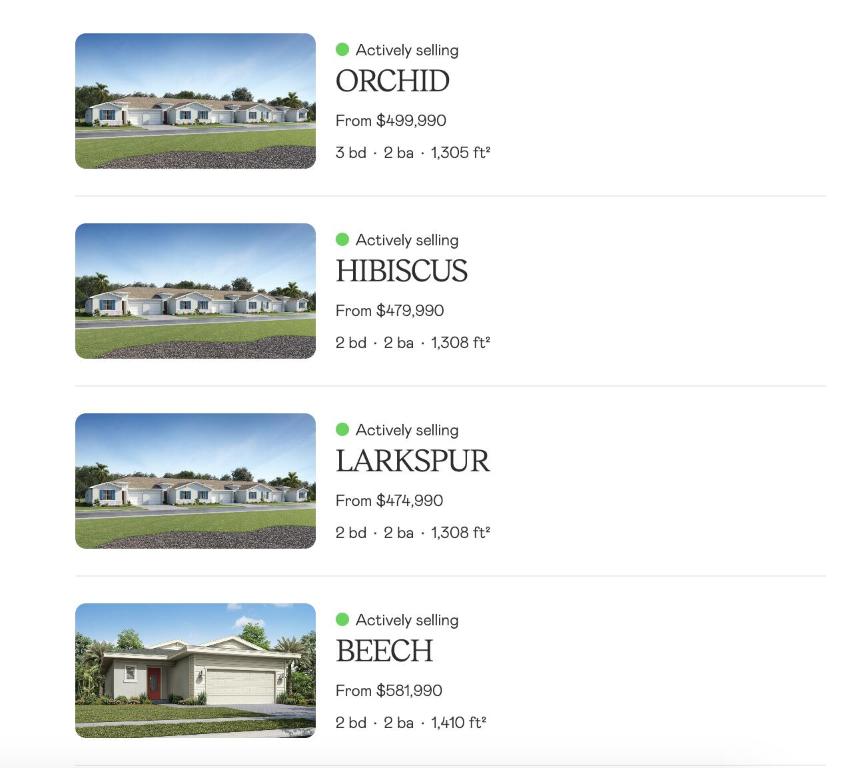The height and width of the screenshot is (768, 858).
Task: Open the Orchid floor plan listing
Action: 392,81
